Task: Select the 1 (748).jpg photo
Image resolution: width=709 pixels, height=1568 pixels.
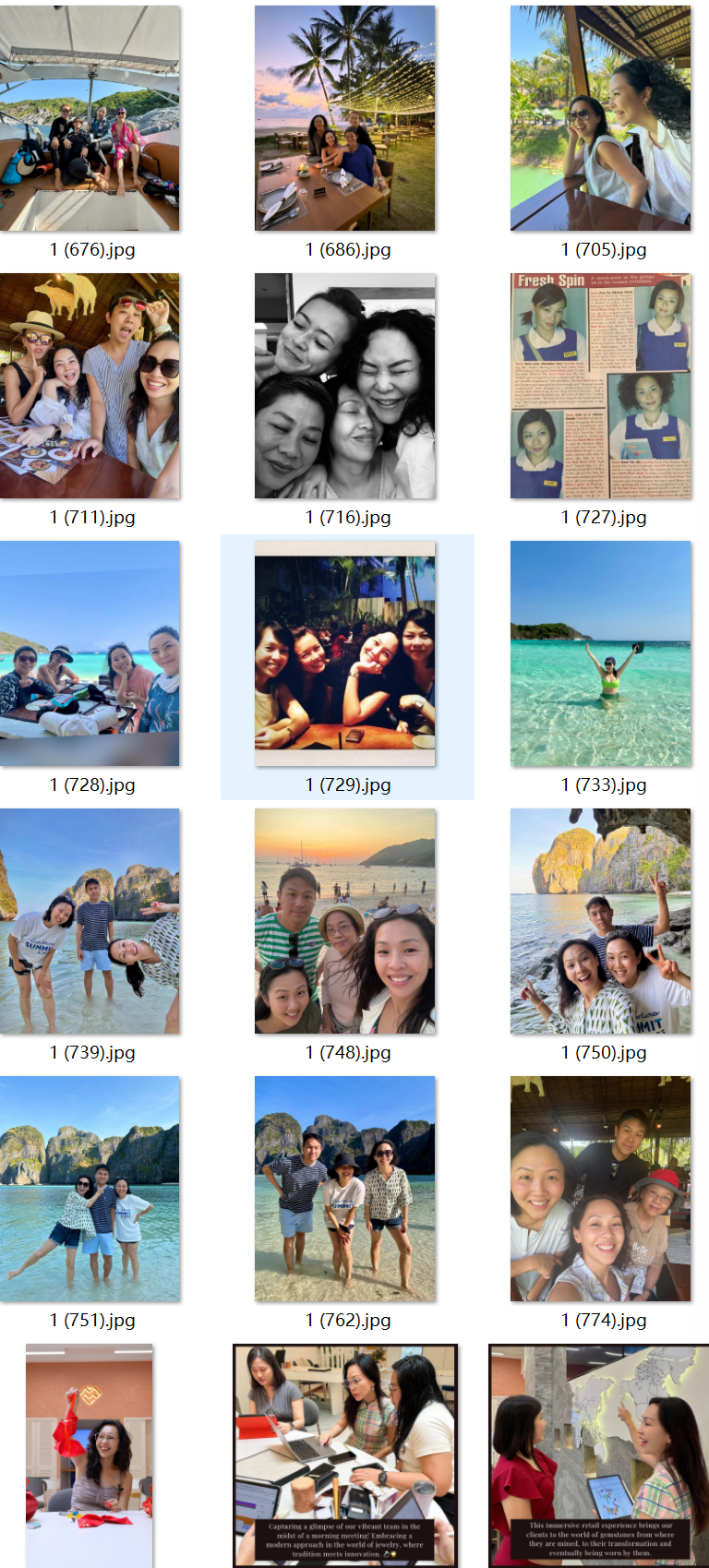Action: (345, 921)
